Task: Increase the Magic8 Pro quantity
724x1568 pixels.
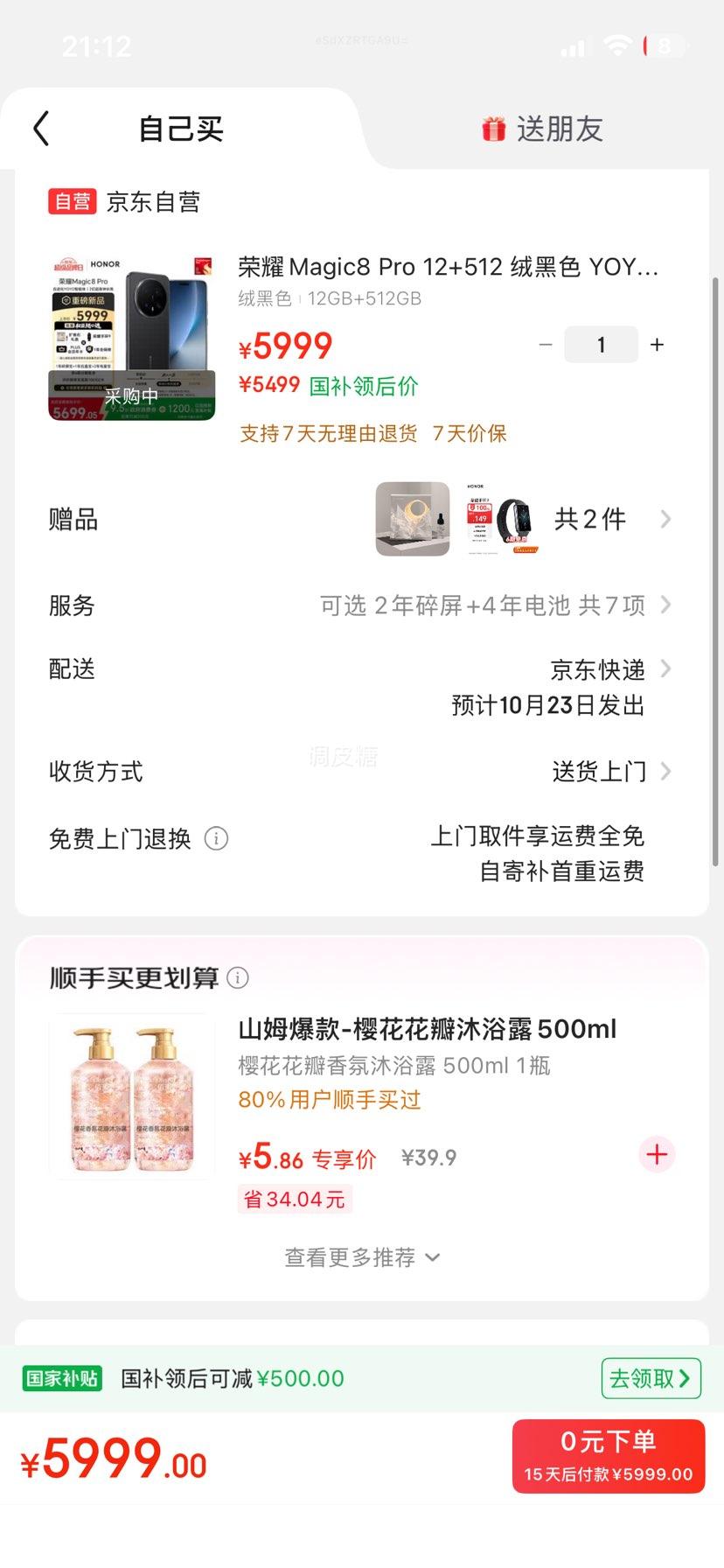Action: 658,345
